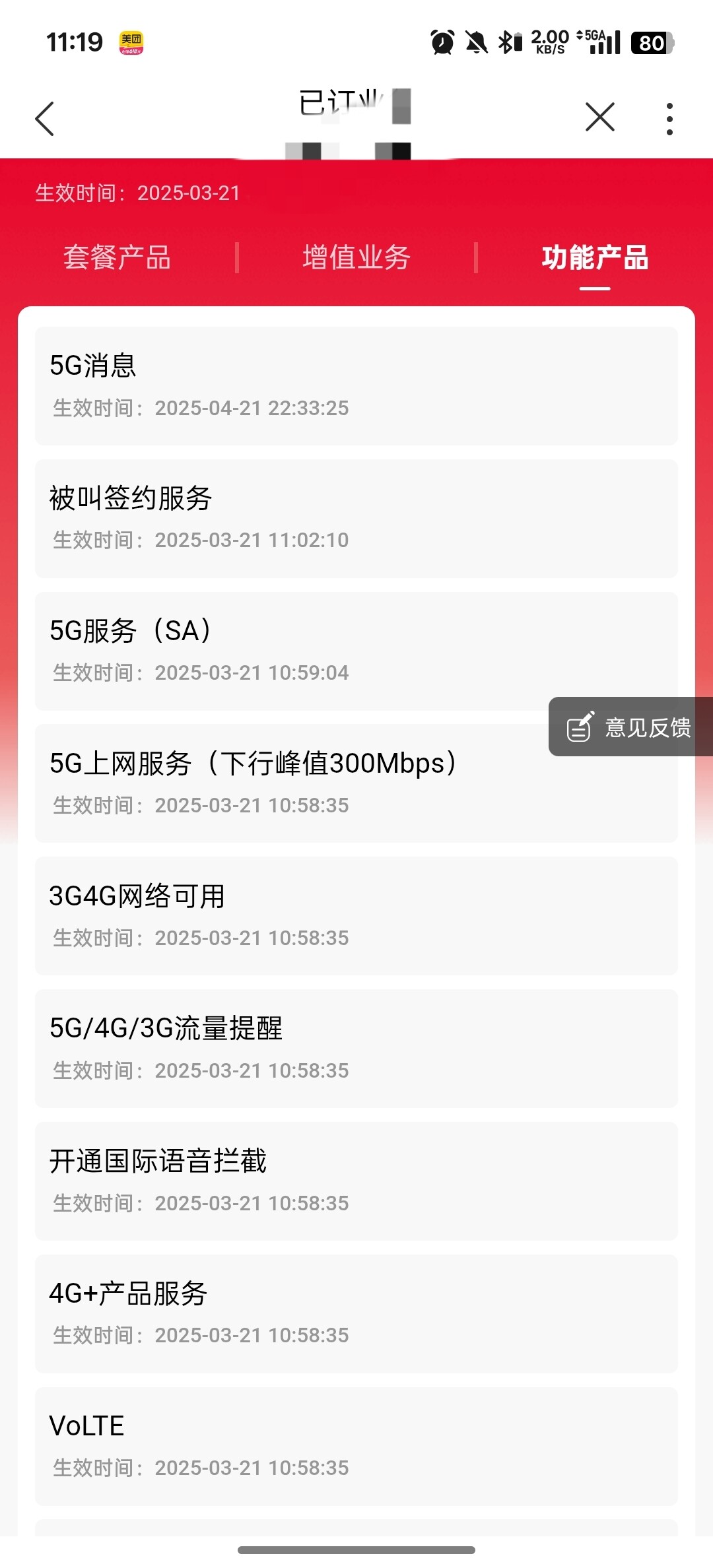Image resolution: width=713 pixels, height=1568 pixels.
Task: Close the page with the X icon
Action: click(x=599, y=117)
